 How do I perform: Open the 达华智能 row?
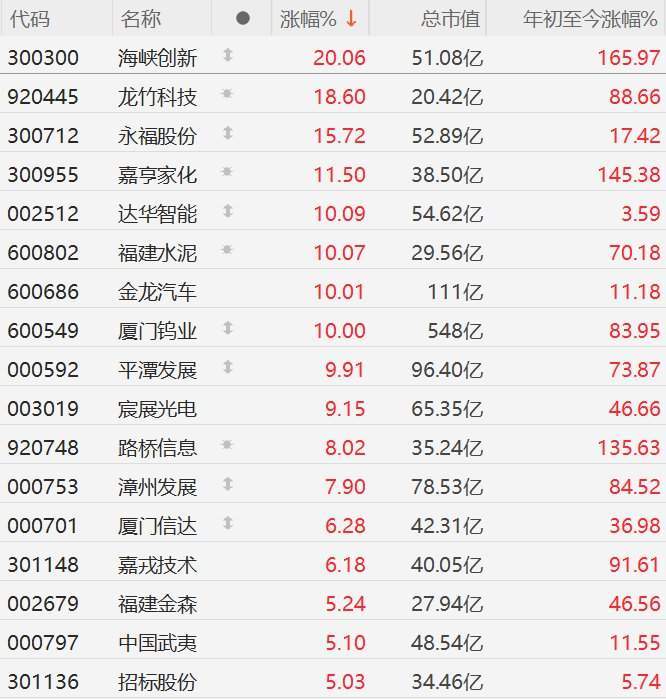click(x=158, y=214)
